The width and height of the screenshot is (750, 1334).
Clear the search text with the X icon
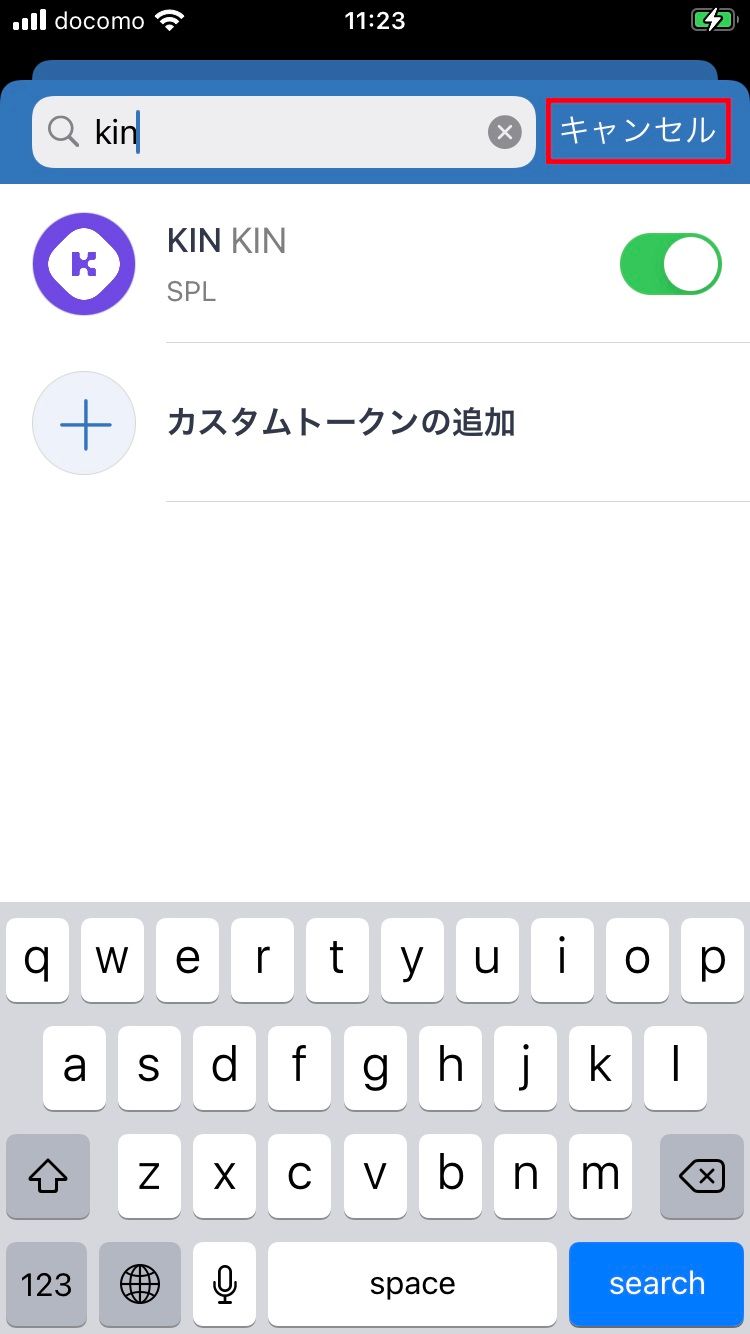point(505,132)
